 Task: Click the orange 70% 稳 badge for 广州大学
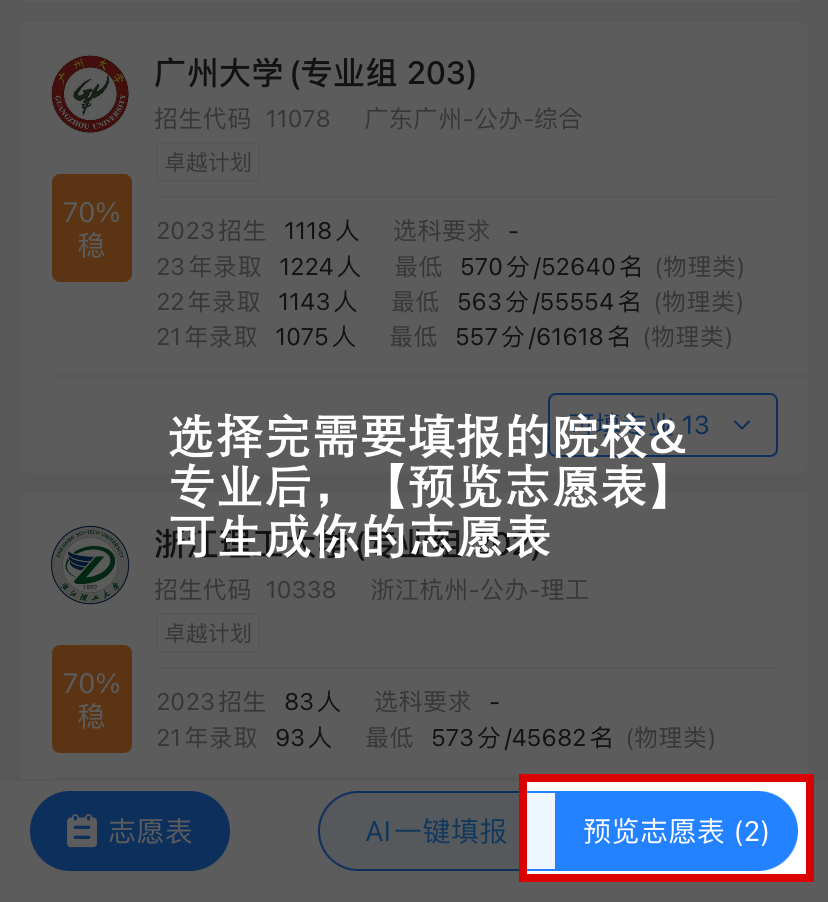(x=91, y=228)
